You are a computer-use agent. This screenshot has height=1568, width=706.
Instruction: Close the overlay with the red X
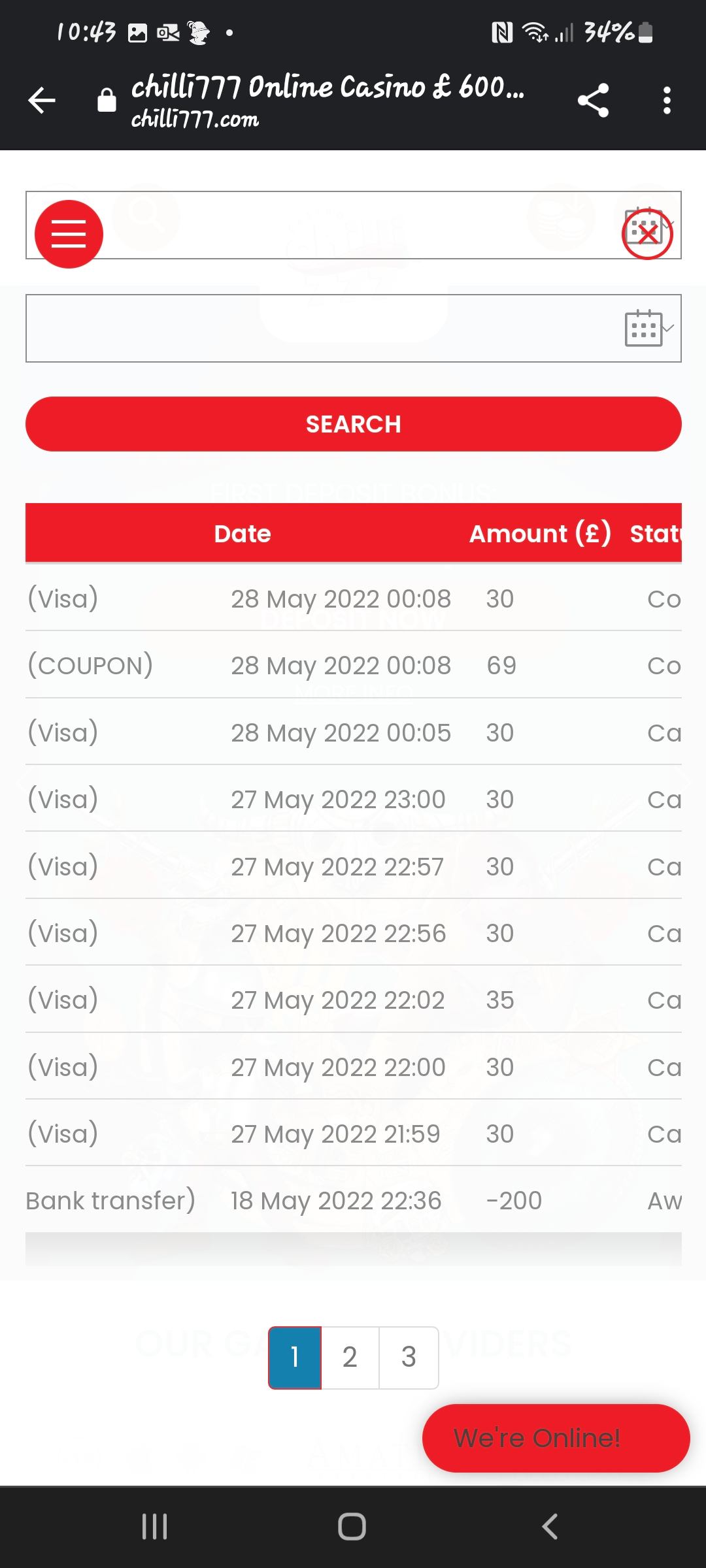point(647,233)
